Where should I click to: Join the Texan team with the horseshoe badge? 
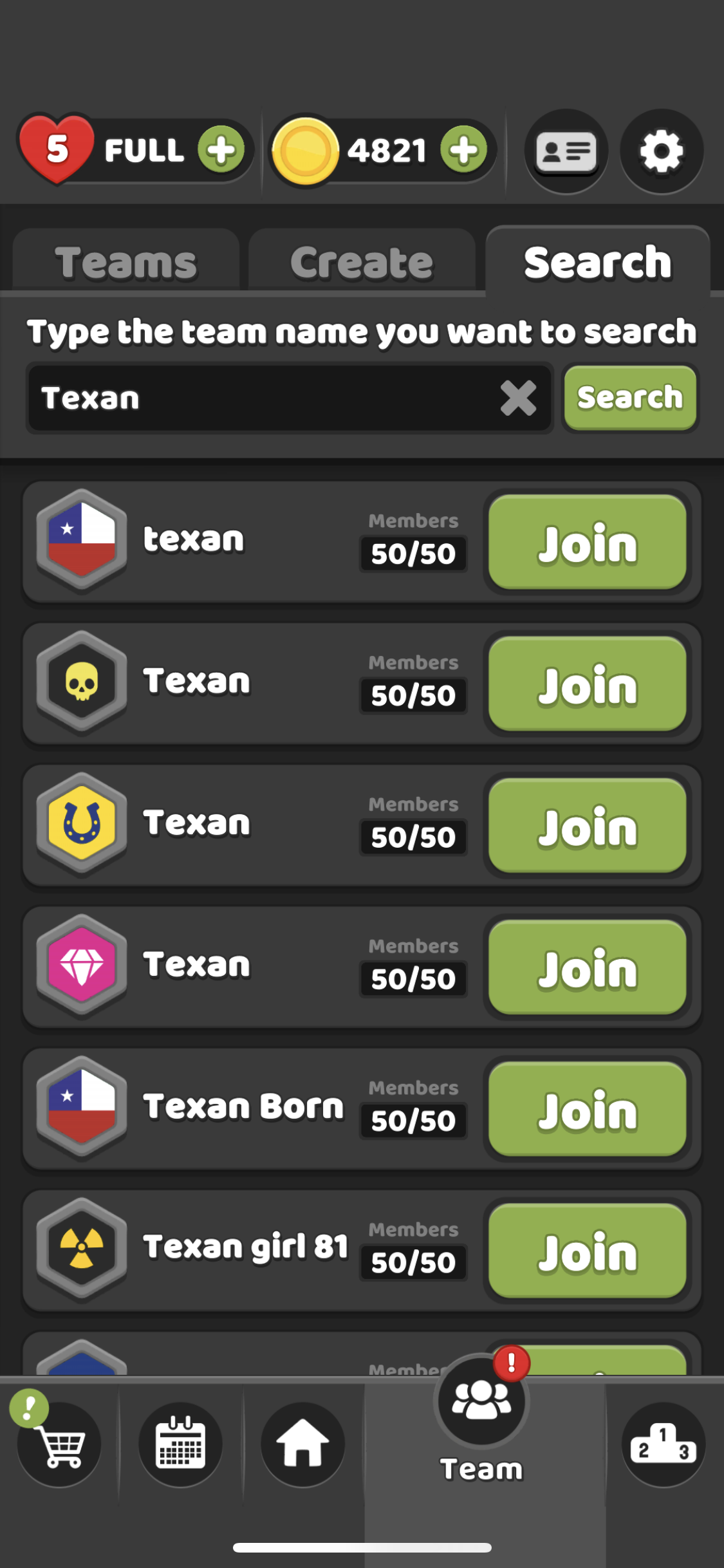click(587, 826)
